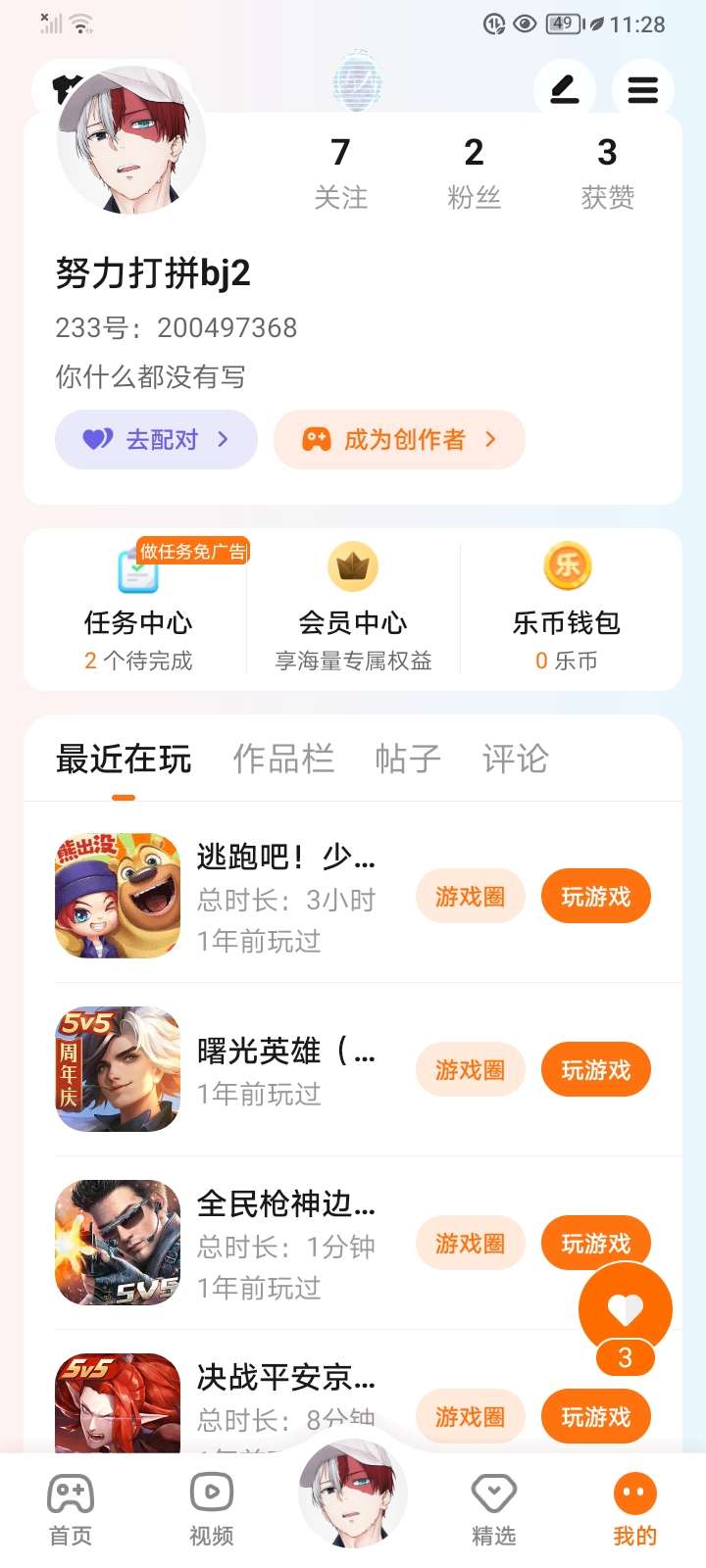This screenshot has height=1568, width=706.
Task: Open 游戏圈 for 决战平安京
Action: pyautogui.click(x=470, y=1416)
